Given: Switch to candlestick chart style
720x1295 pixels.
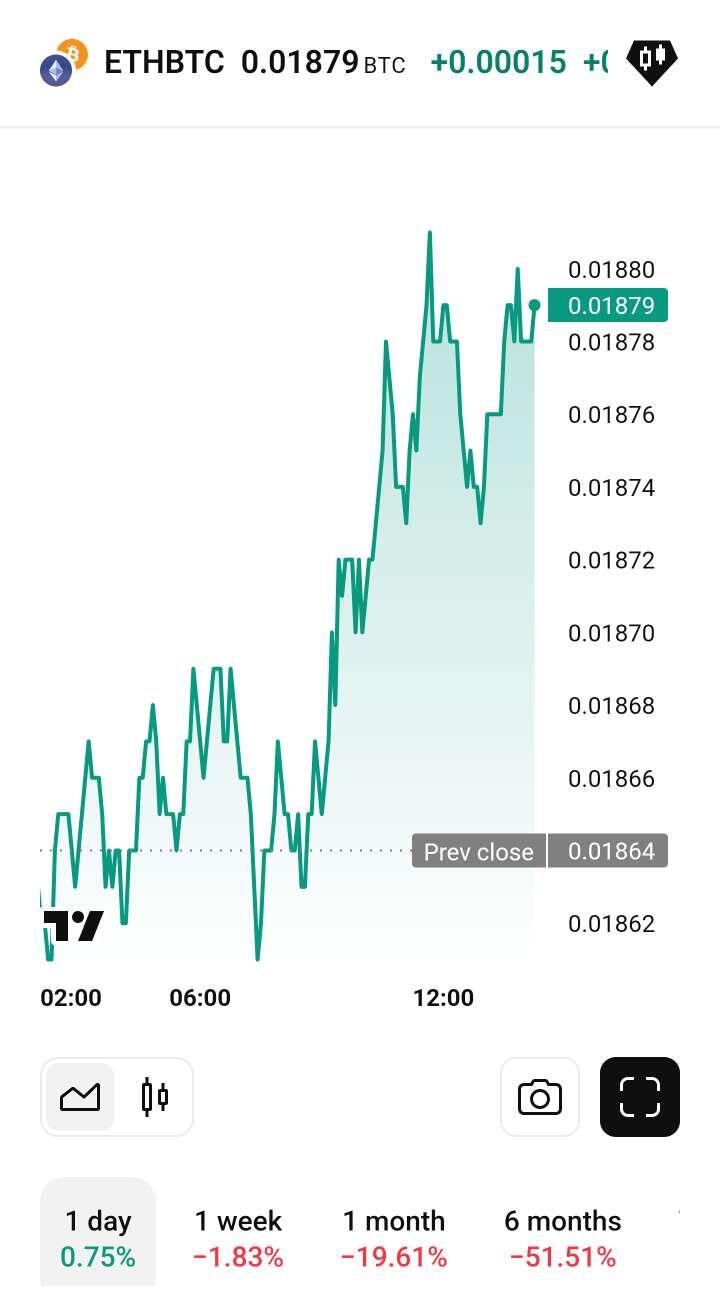Looking at the screenshot, I should point(155,1097).
